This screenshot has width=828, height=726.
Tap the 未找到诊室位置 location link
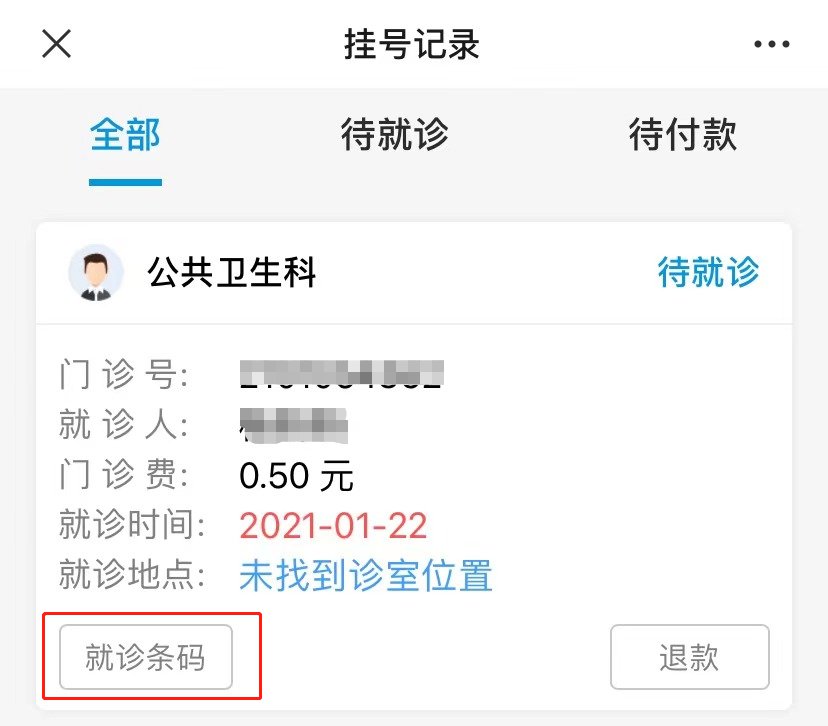[366, 576]
